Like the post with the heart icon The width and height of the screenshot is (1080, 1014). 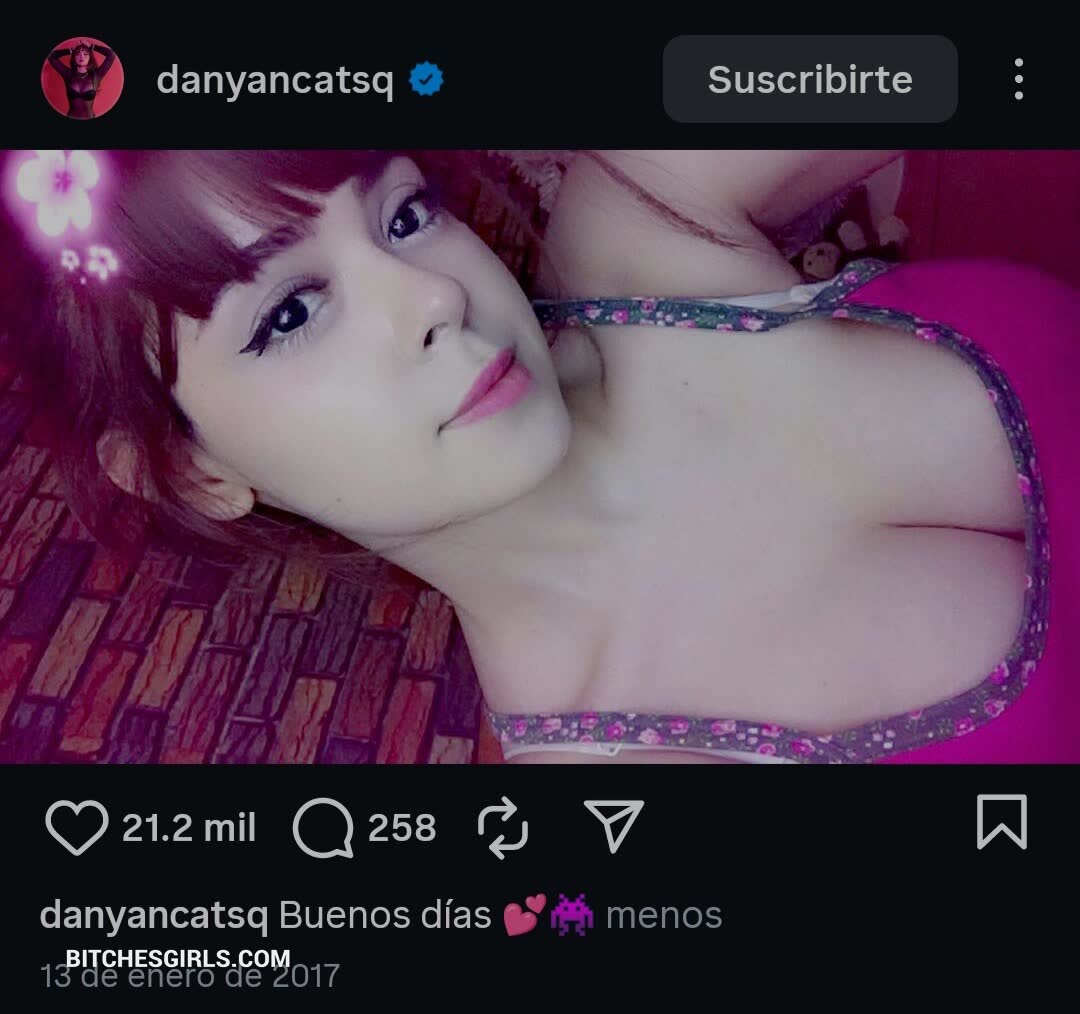click(76, 827)
